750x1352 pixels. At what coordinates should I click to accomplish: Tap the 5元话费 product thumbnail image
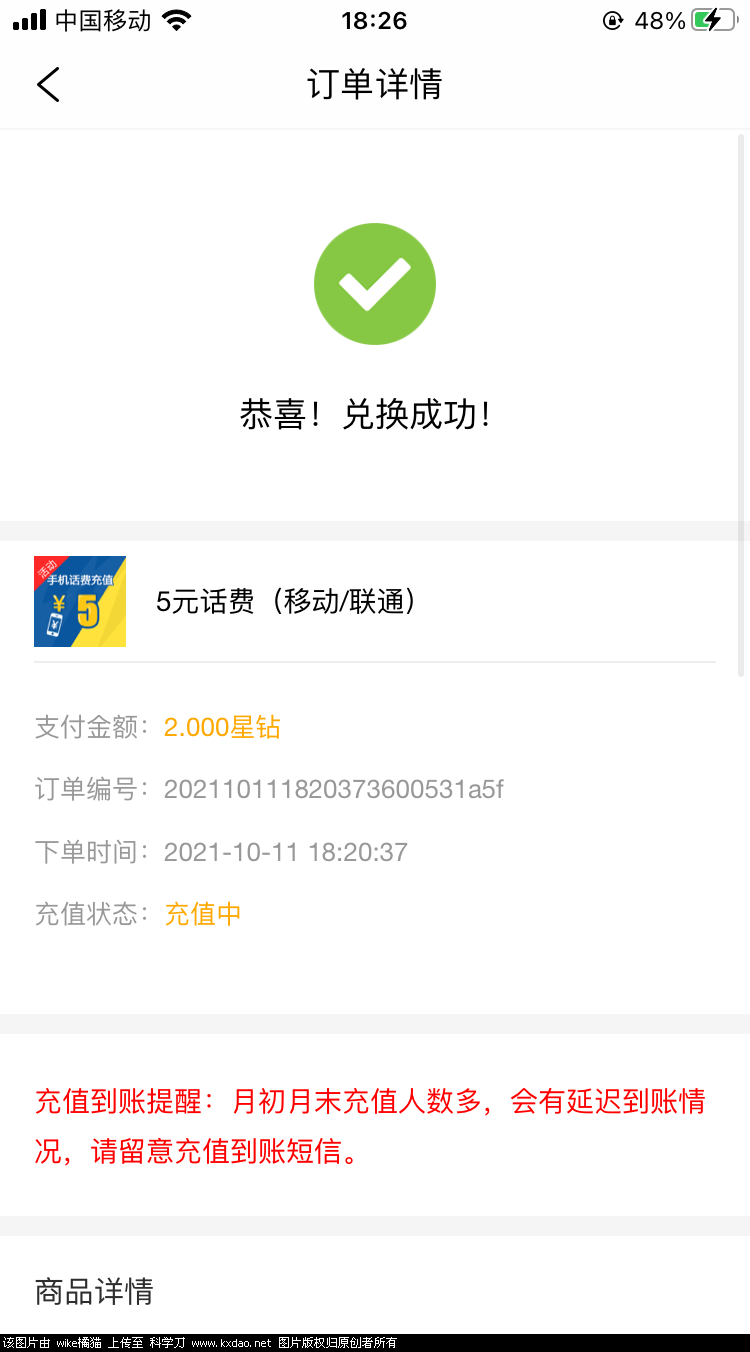tap(80, 601)
